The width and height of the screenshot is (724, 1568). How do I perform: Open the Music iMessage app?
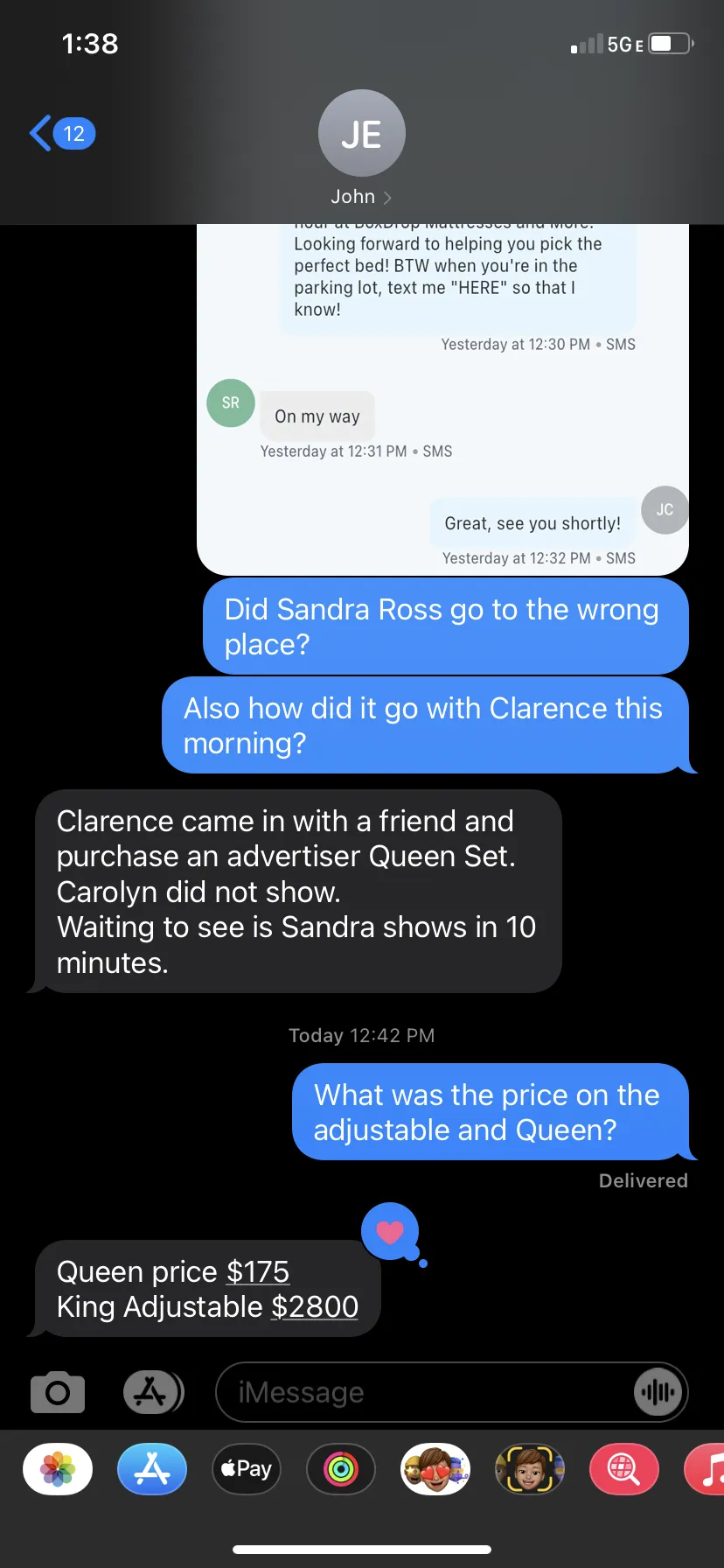tap(707, 1469)
